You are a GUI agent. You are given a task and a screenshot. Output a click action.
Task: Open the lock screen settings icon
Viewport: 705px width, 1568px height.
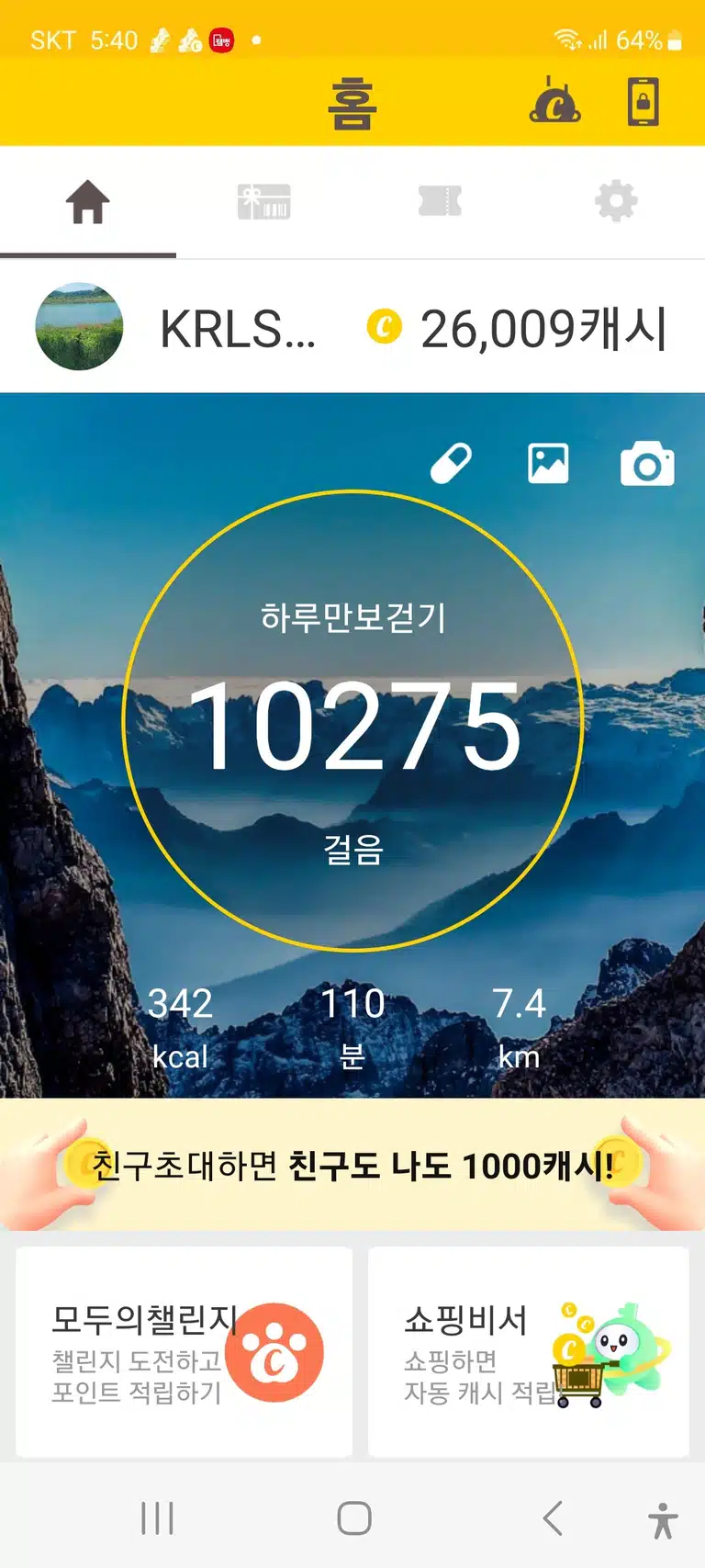[x=643, y=101]
